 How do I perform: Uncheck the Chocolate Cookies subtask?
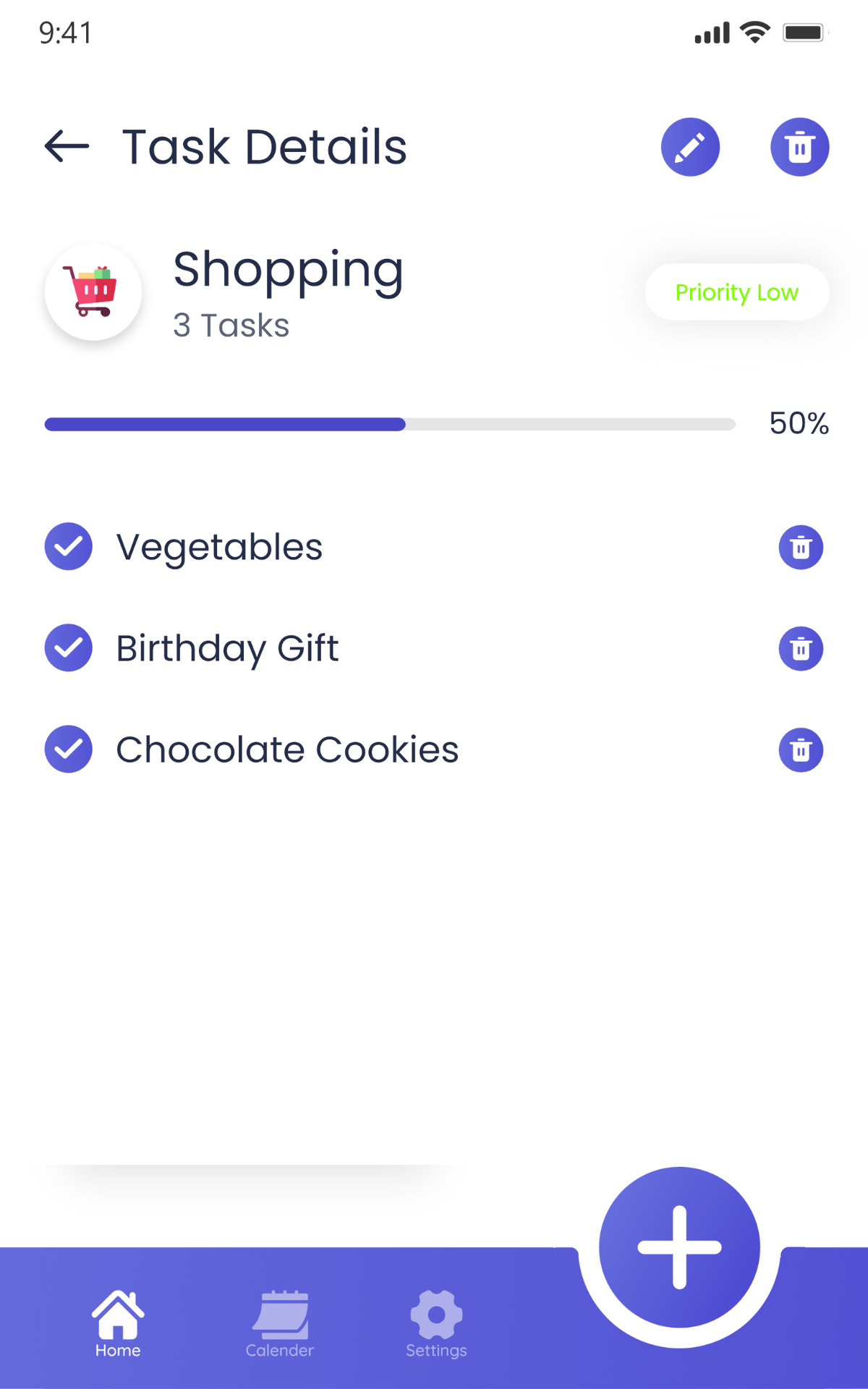(x=68, y=749)
